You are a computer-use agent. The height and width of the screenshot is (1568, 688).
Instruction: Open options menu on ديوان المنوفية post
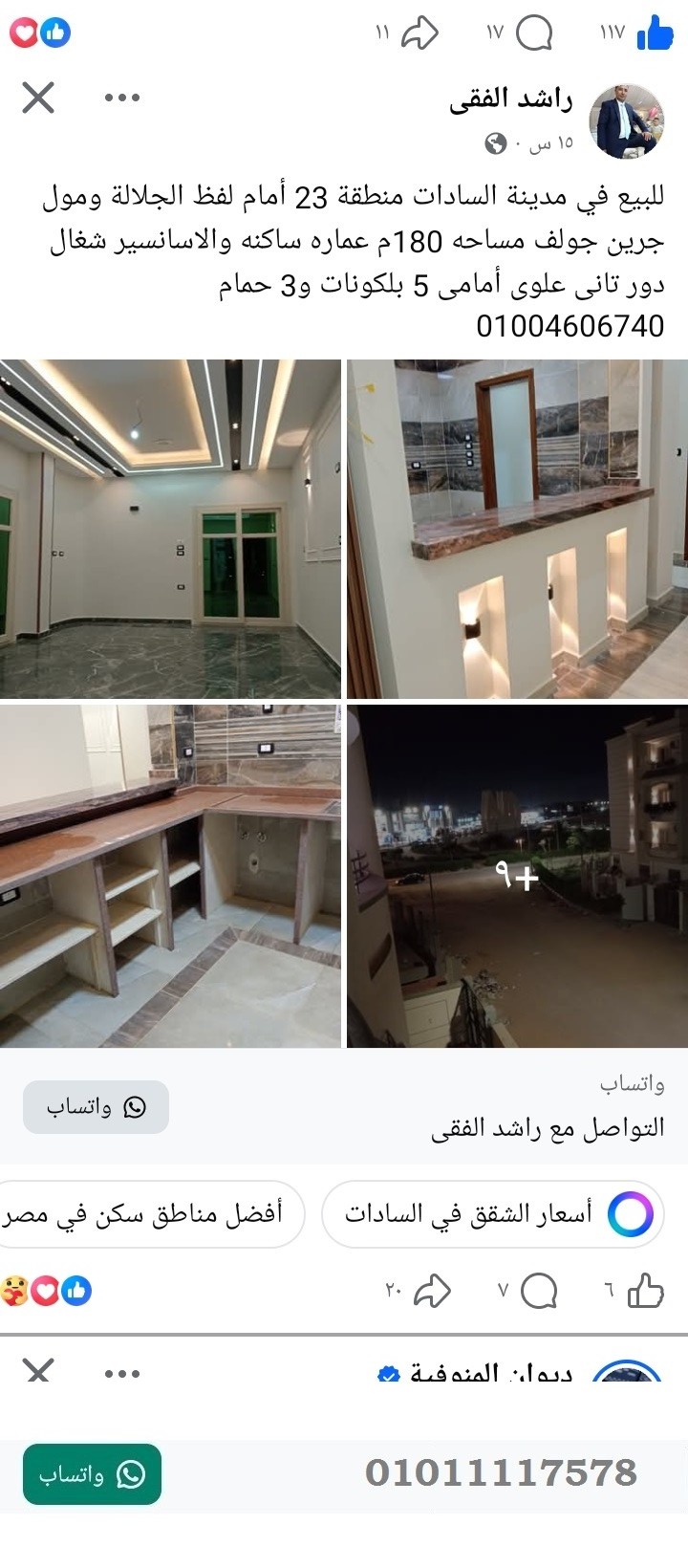click(x=120, y=1373)
